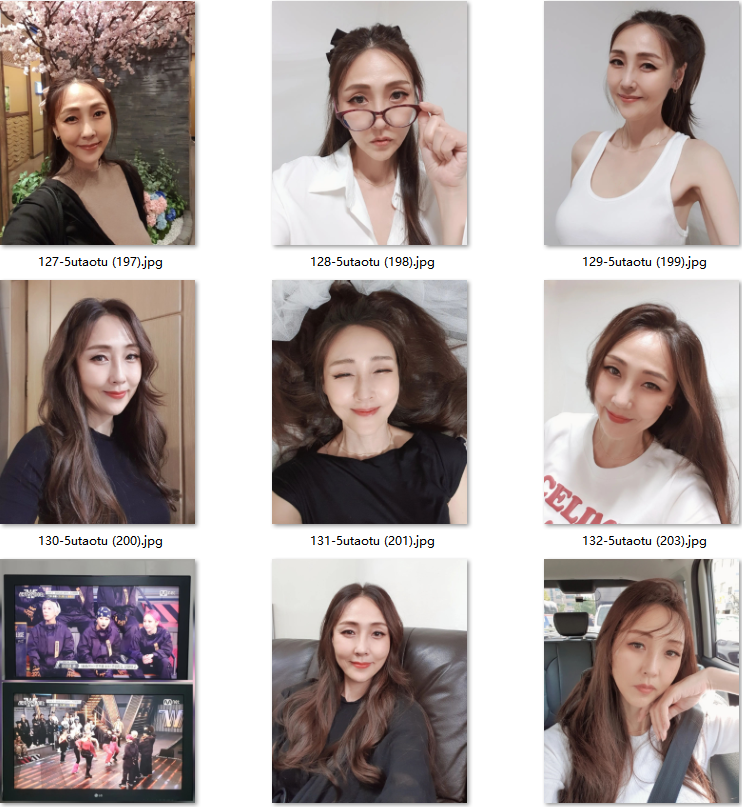Open the TV screens photo thumbnail
742x807 pixels.
click(x=97, y=681)
